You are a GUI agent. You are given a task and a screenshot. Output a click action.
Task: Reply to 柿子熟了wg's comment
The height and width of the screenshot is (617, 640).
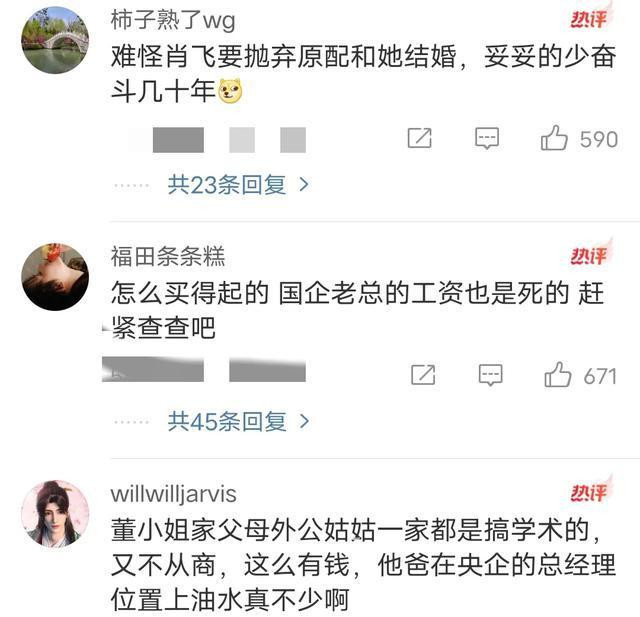pos(487,139)
